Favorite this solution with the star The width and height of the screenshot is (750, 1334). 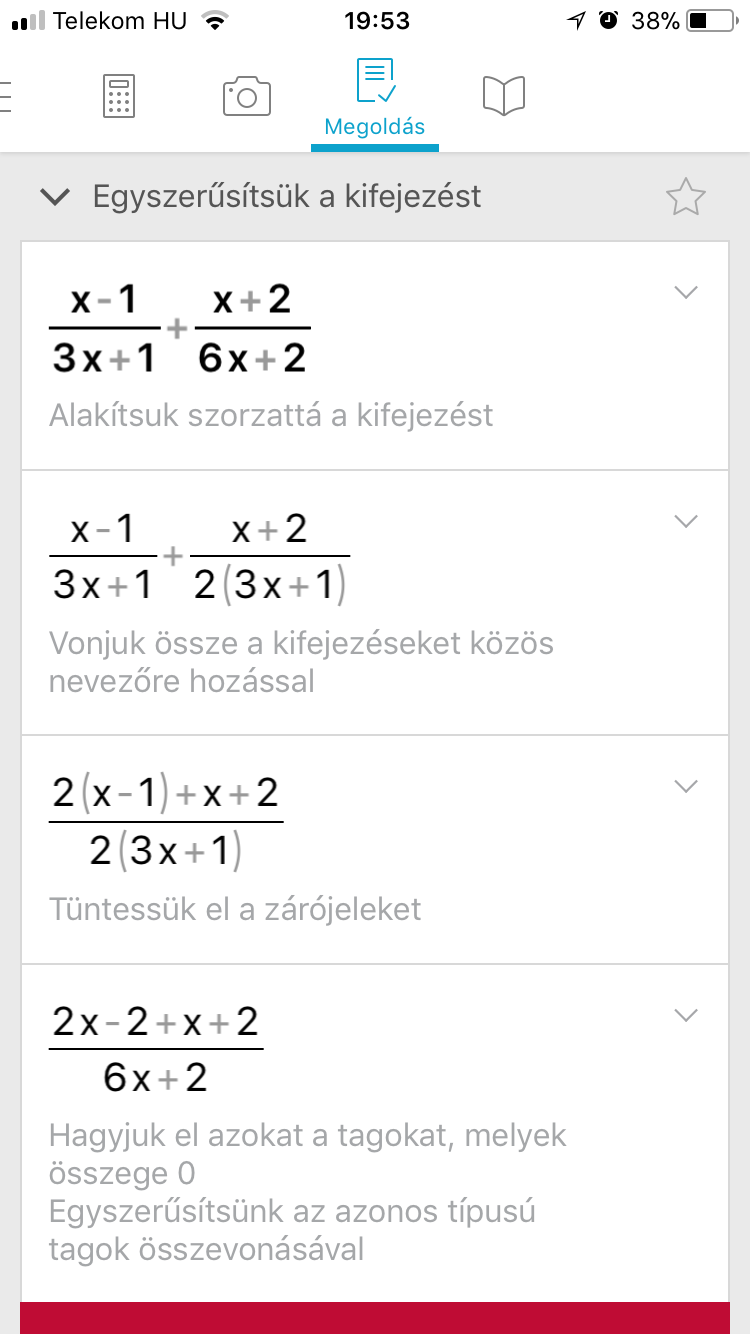tap(685, 197)
